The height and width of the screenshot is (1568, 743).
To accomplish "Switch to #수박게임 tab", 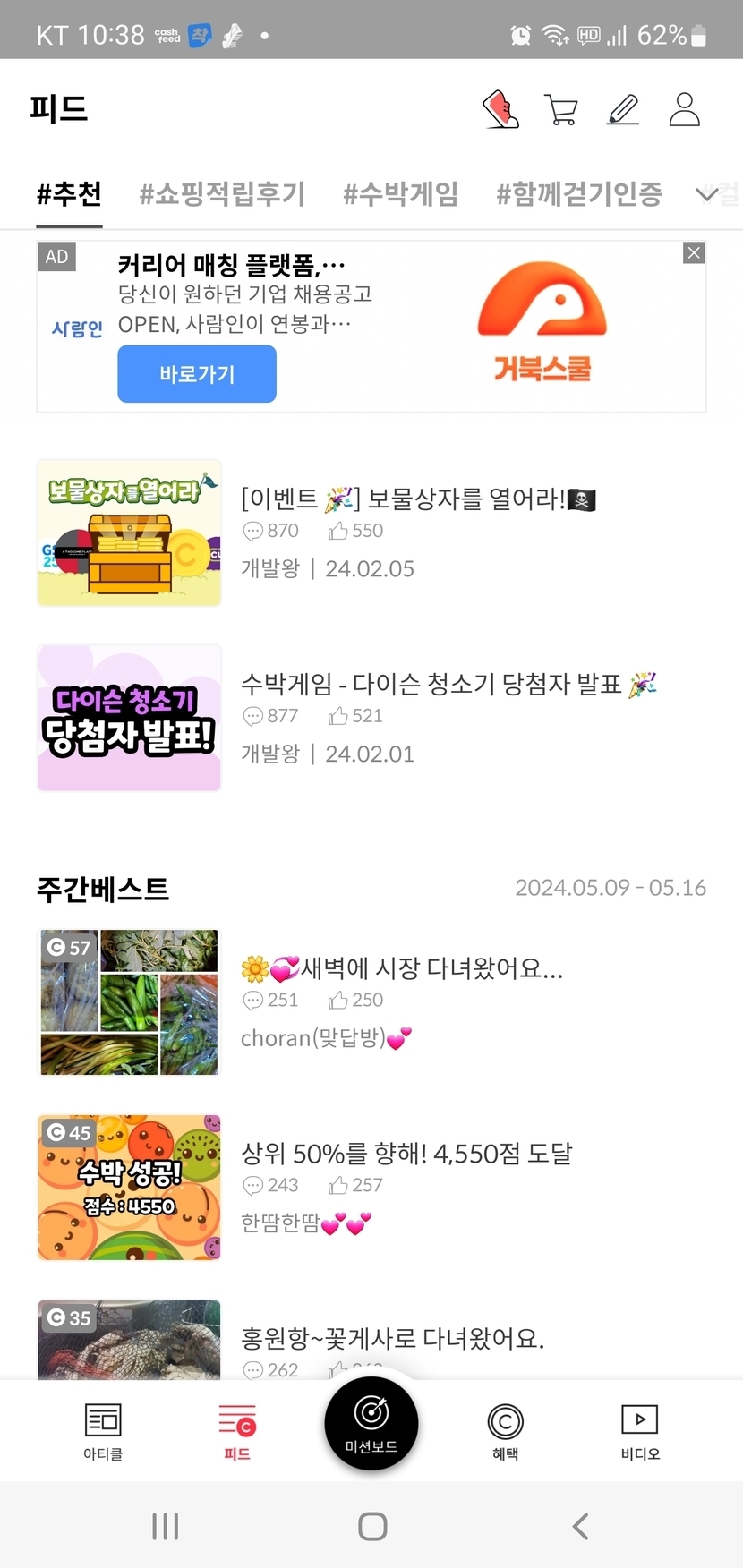I will pos(400,193).
